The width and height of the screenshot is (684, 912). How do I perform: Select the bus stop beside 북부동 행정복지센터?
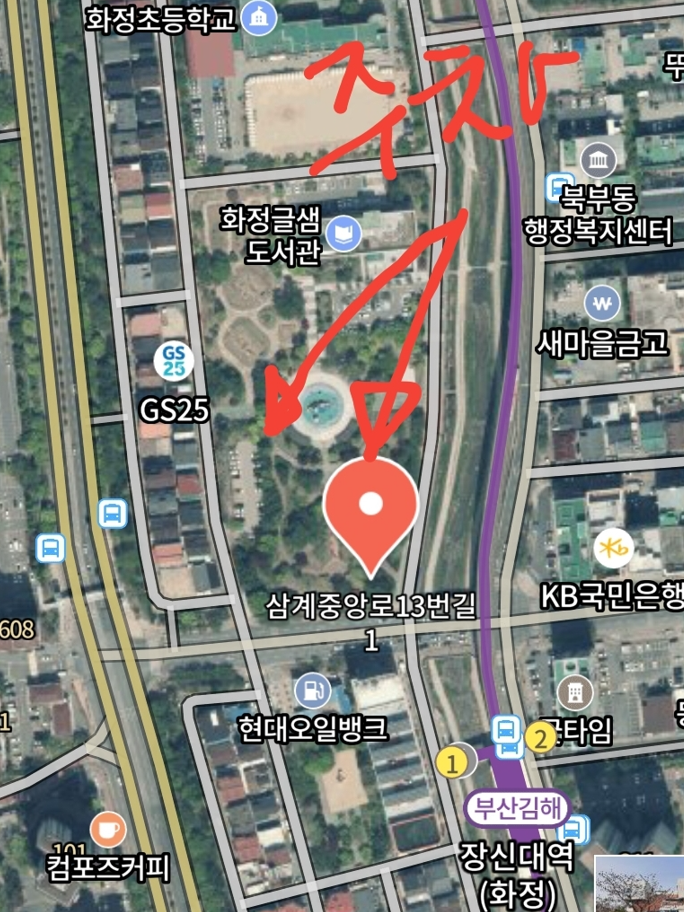pyautogui.click(x=558, y=187)
